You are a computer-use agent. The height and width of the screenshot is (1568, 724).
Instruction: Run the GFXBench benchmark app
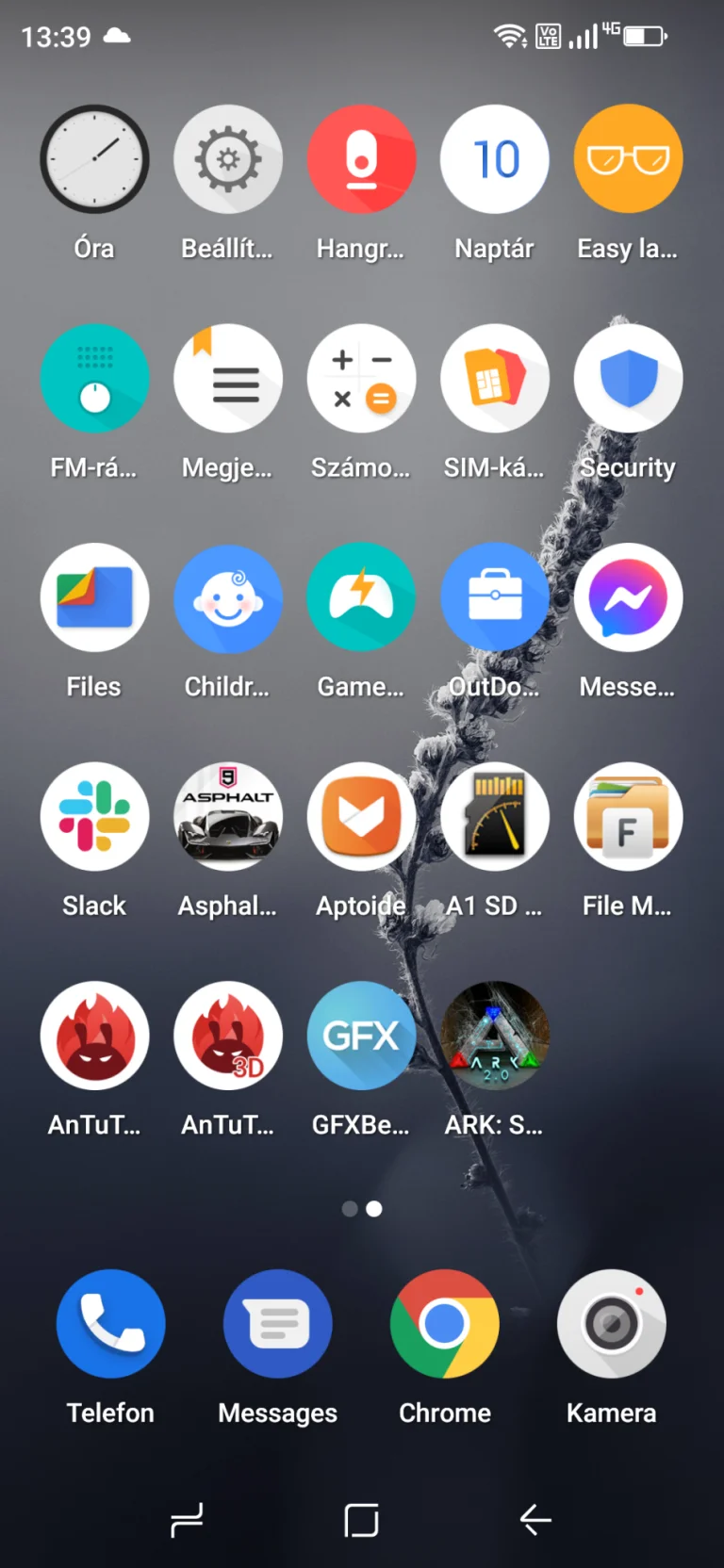tap(361, 1035)
